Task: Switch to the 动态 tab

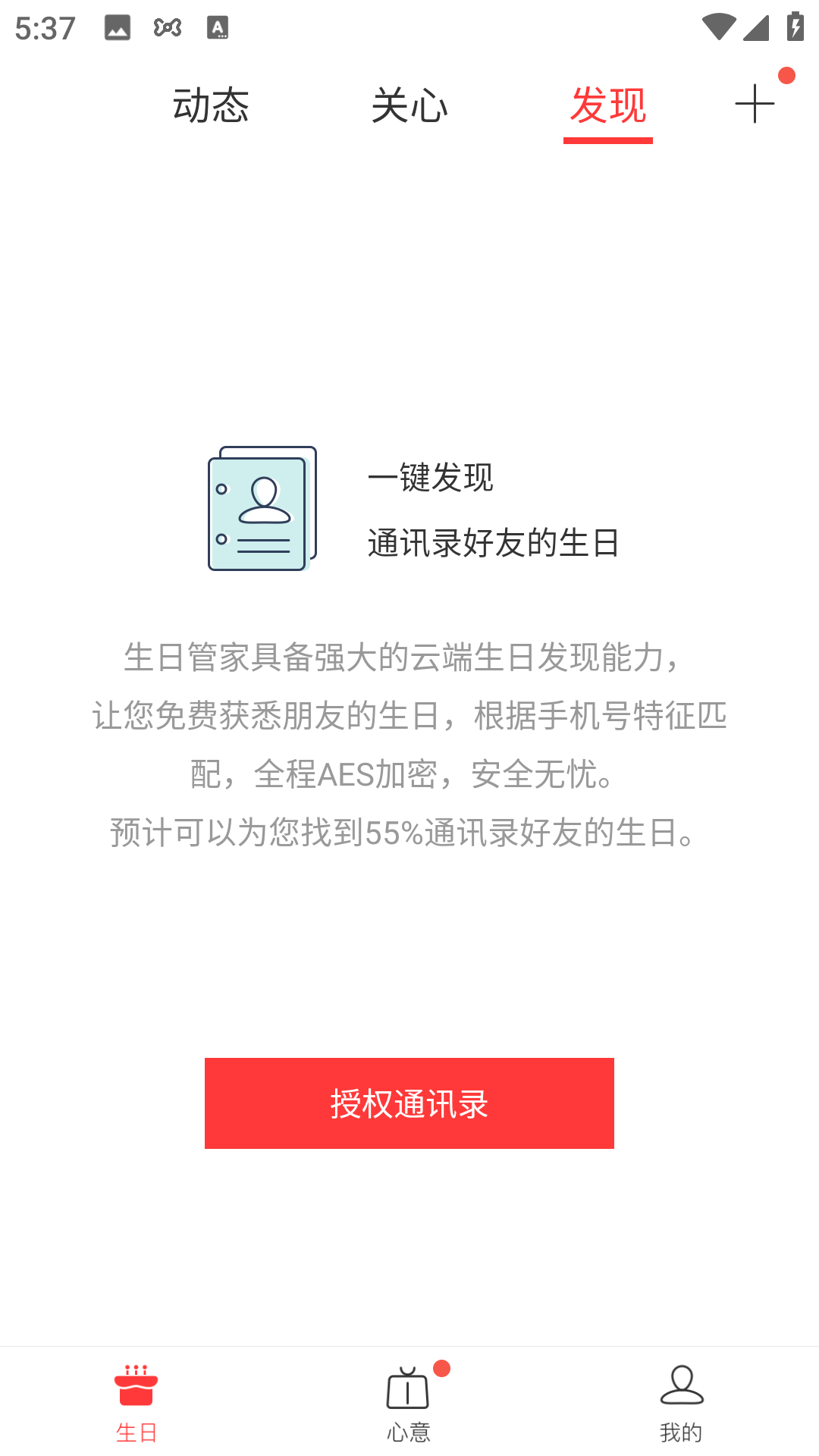Action: coord(212,106)
